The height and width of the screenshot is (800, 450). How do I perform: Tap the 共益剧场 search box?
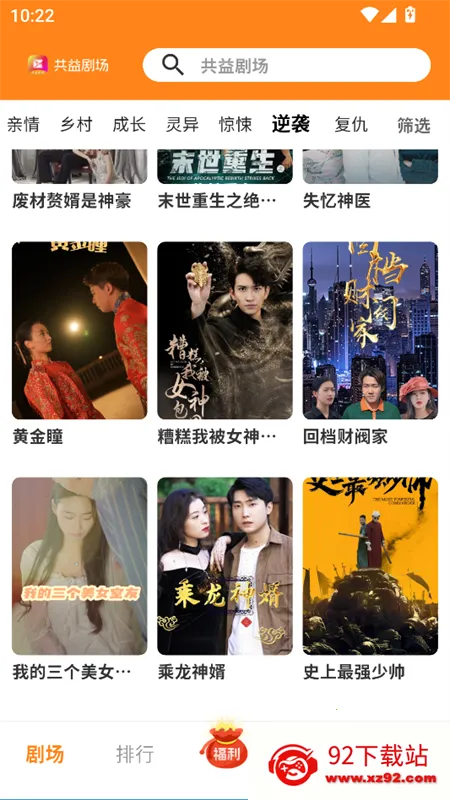pyautogui.click(x=286, y=65)
